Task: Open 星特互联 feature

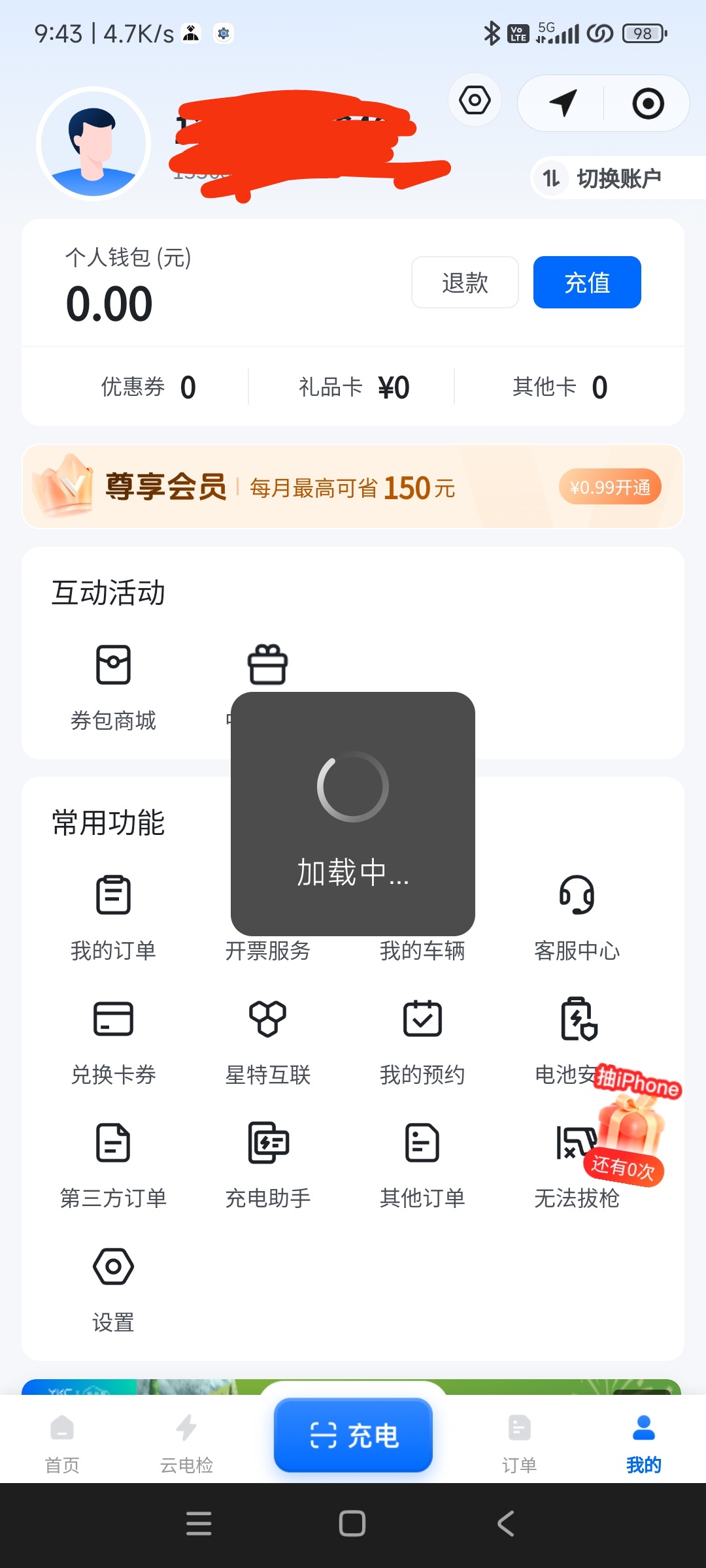Action: (267, 1039)
